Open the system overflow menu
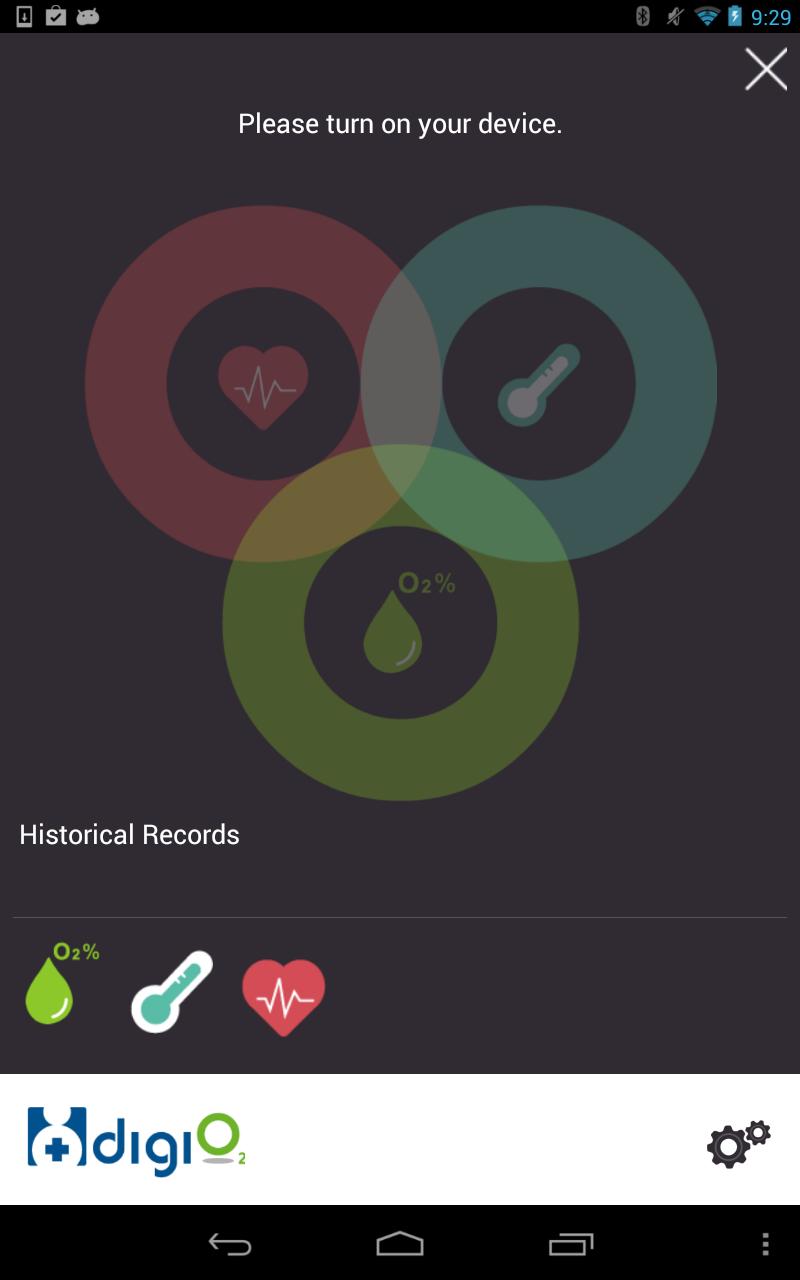The width and height of the screenshot is (800, 1280). (765, 1244)
